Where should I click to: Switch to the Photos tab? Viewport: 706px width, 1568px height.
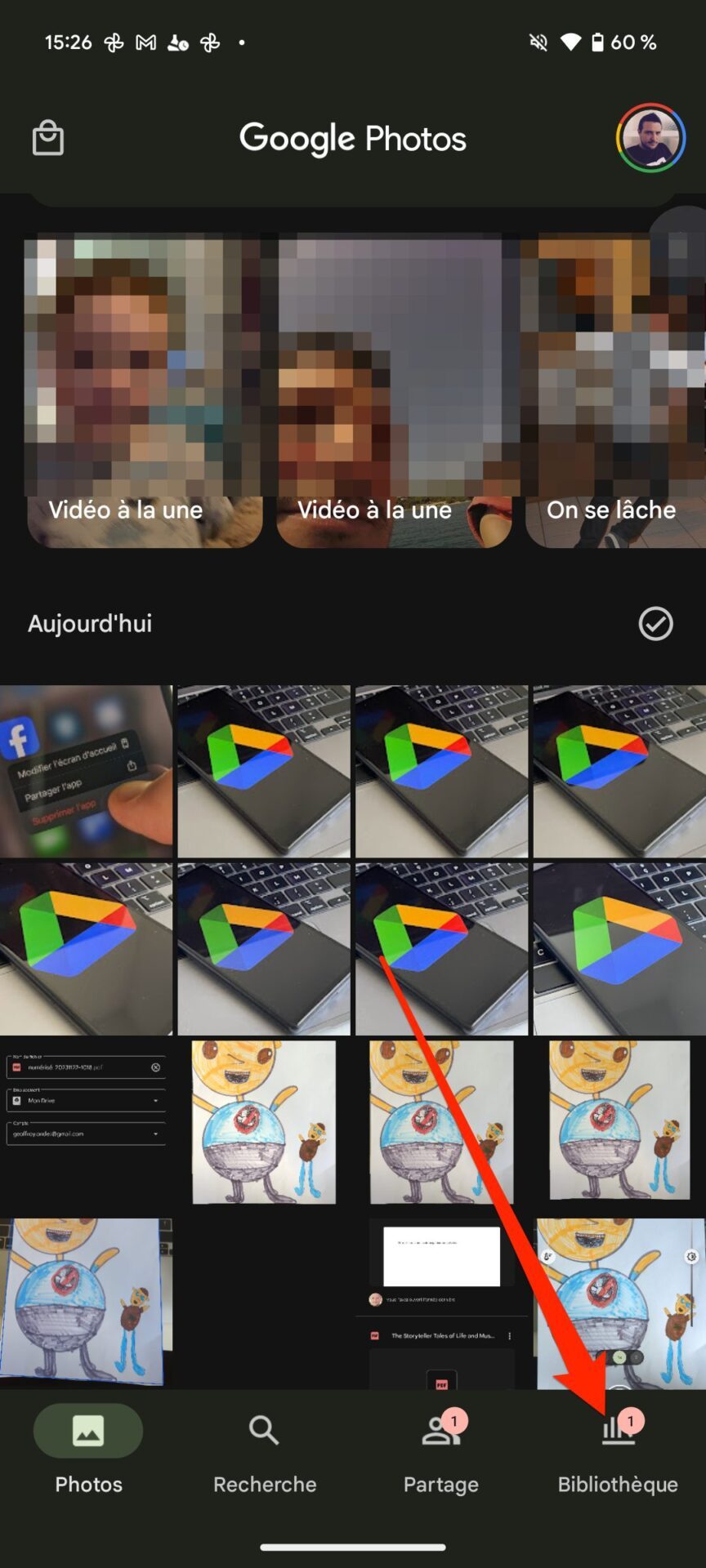pos(88,1450)
